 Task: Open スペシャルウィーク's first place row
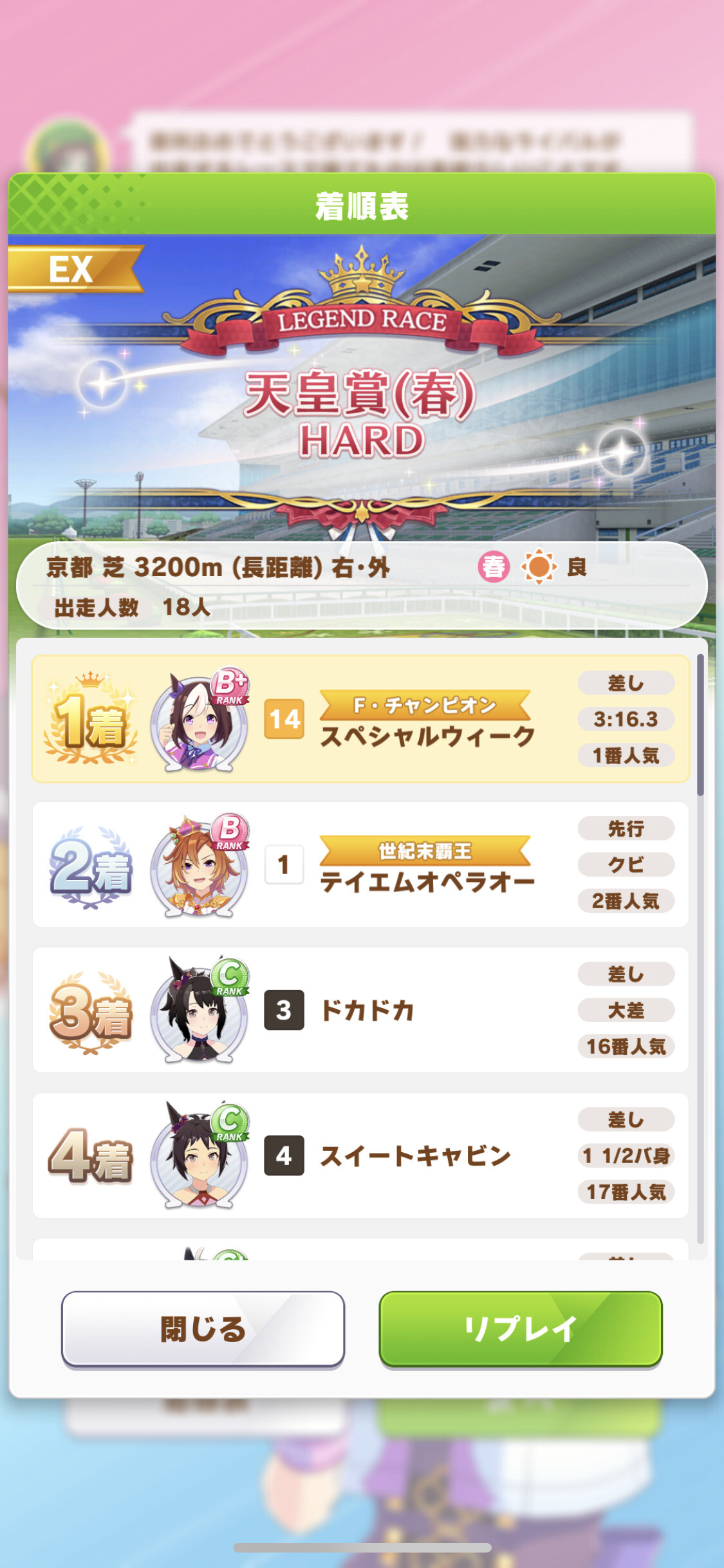point(360,719)
